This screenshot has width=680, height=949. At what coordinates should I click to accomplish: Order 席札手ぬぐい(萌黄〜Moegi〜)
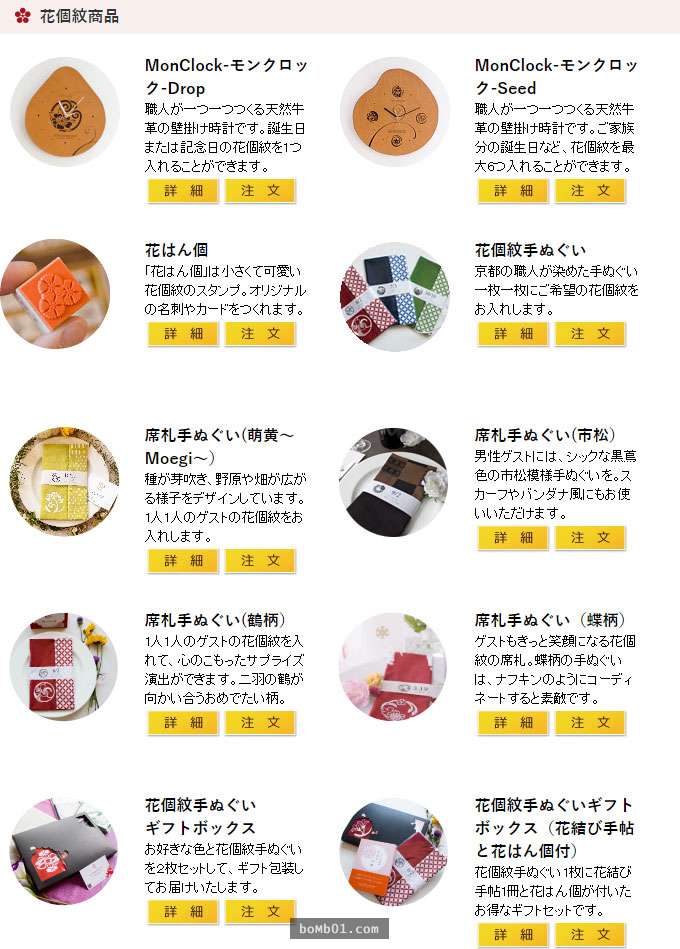pyautogui.click(x=260, y=561)
